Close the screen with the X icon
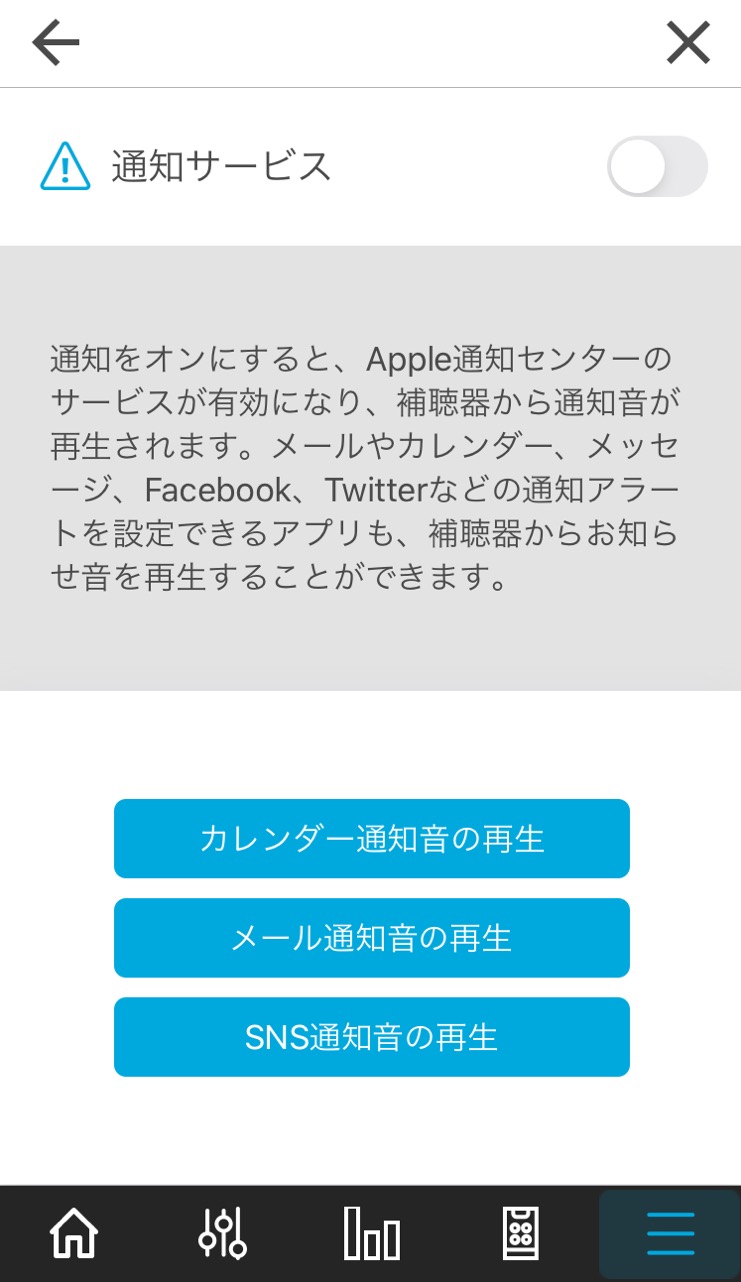This screenshot has height=1282, width=741. [688, 43]
